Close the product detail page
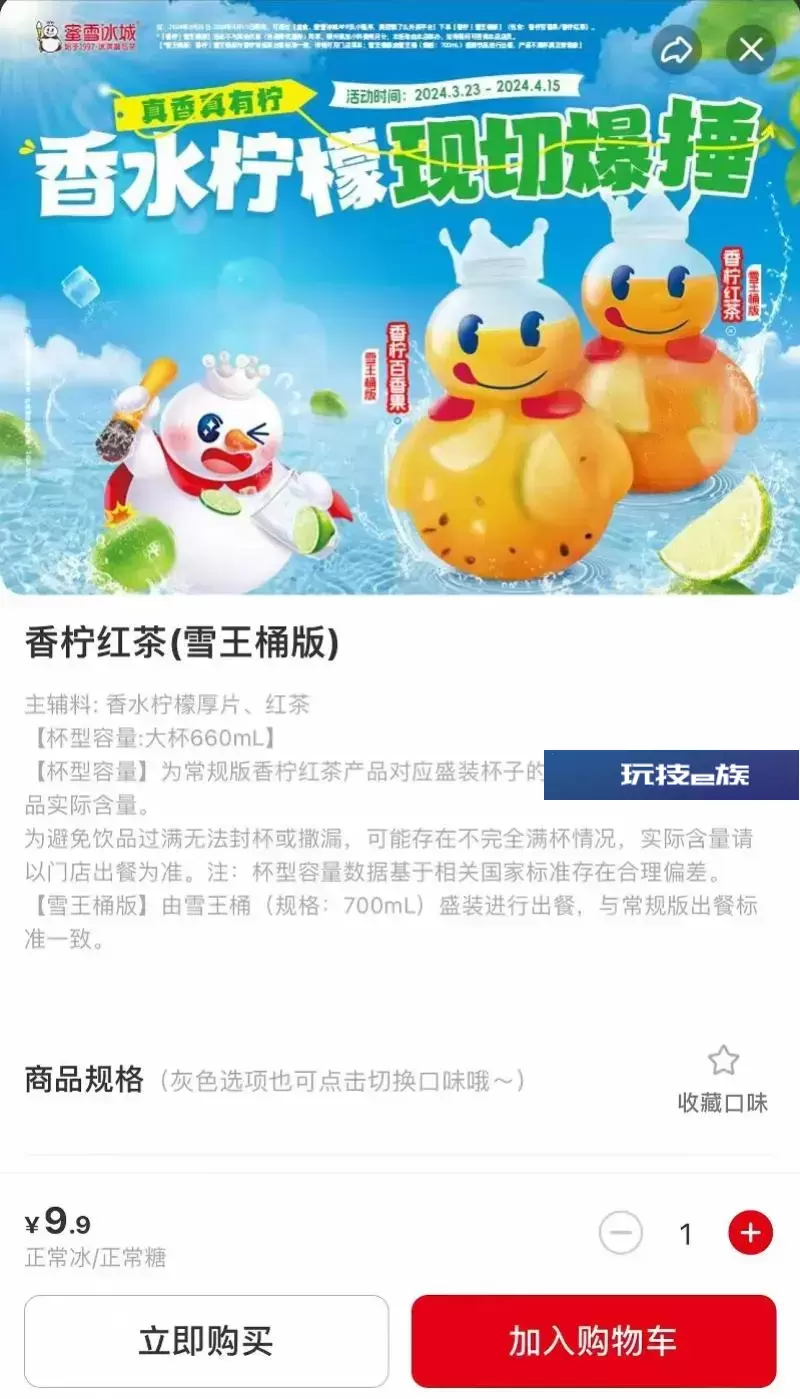This screenshot has height=1399, width=800. (x=751, y=49)
